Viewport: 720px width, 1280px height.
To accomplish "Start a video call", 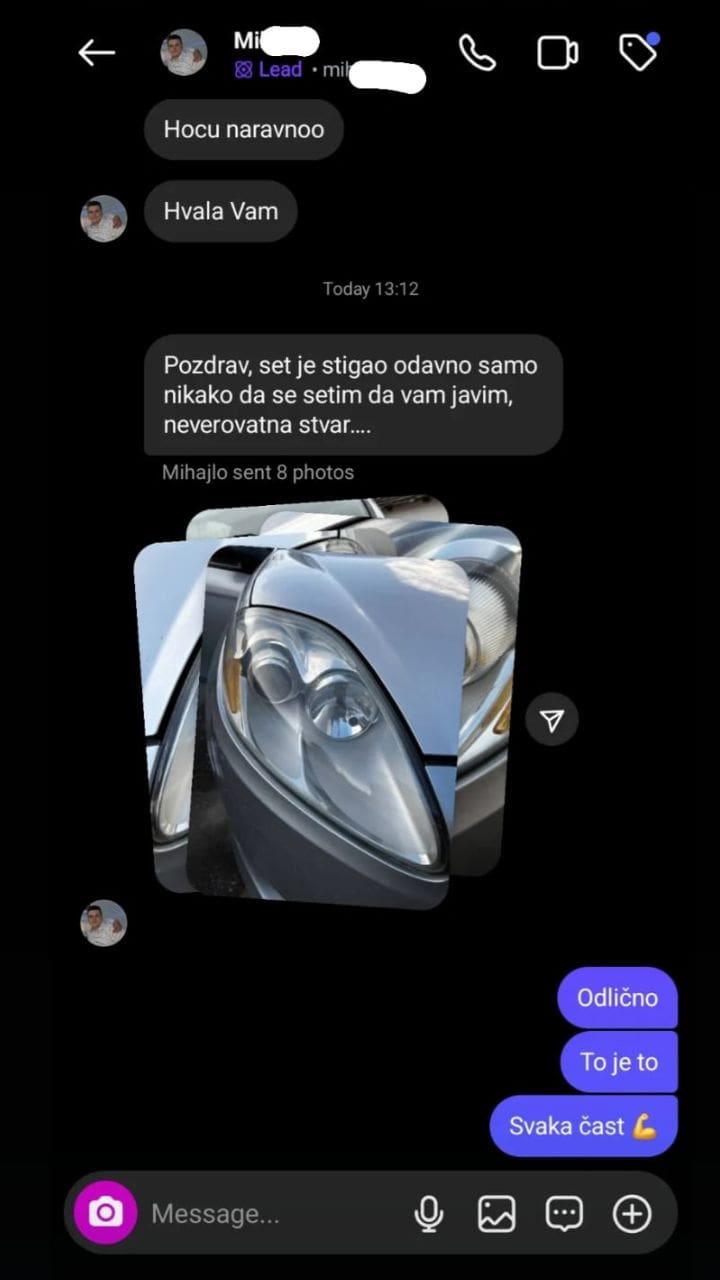I will pos(558,53).
